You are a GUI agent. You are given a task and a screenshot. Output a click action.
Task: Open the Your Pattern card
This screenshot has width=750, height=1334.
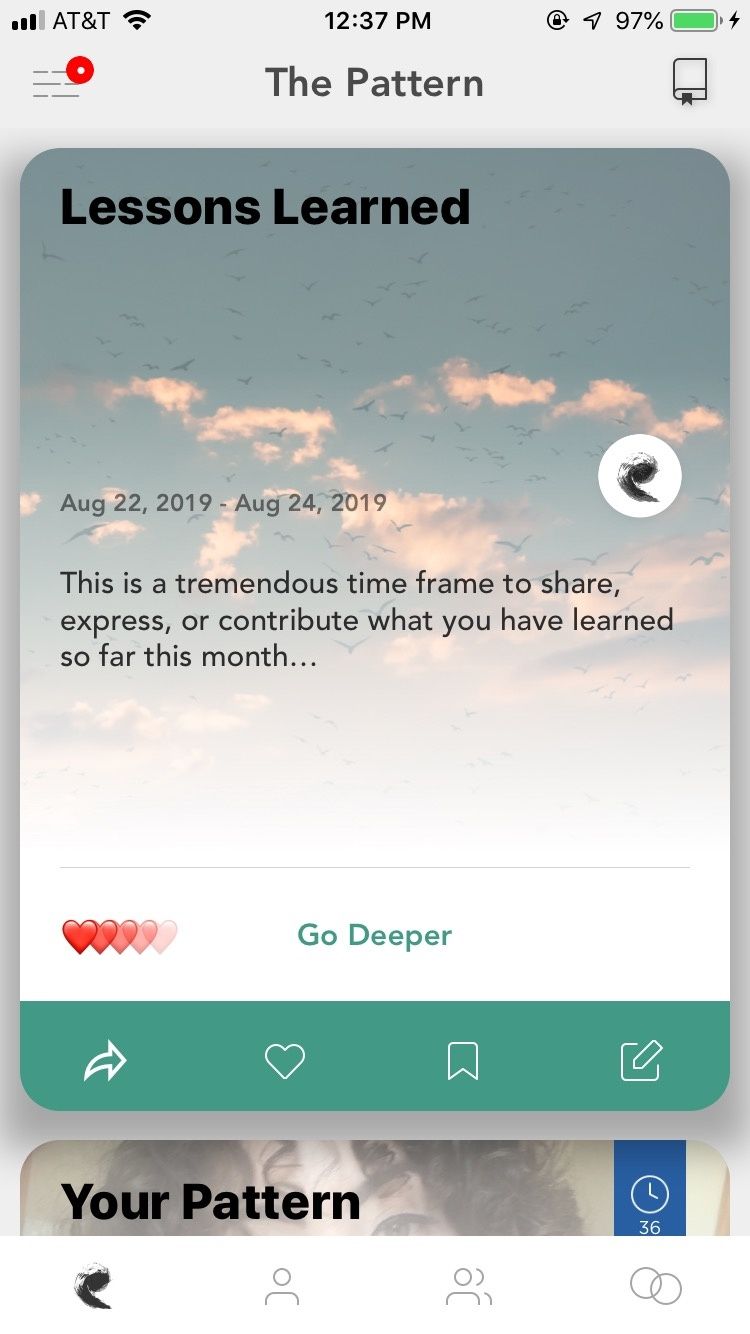300,1195
